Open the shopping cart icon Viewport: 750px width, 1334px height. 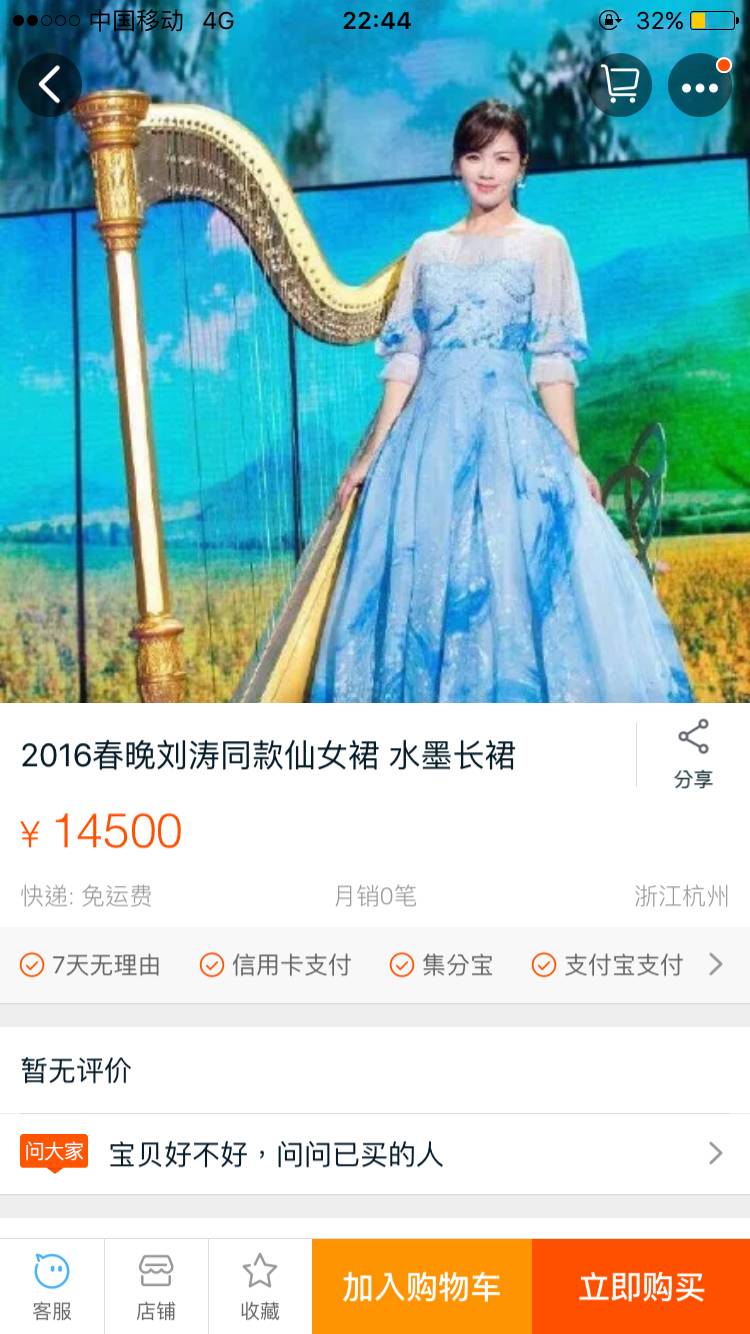(620, 85)
